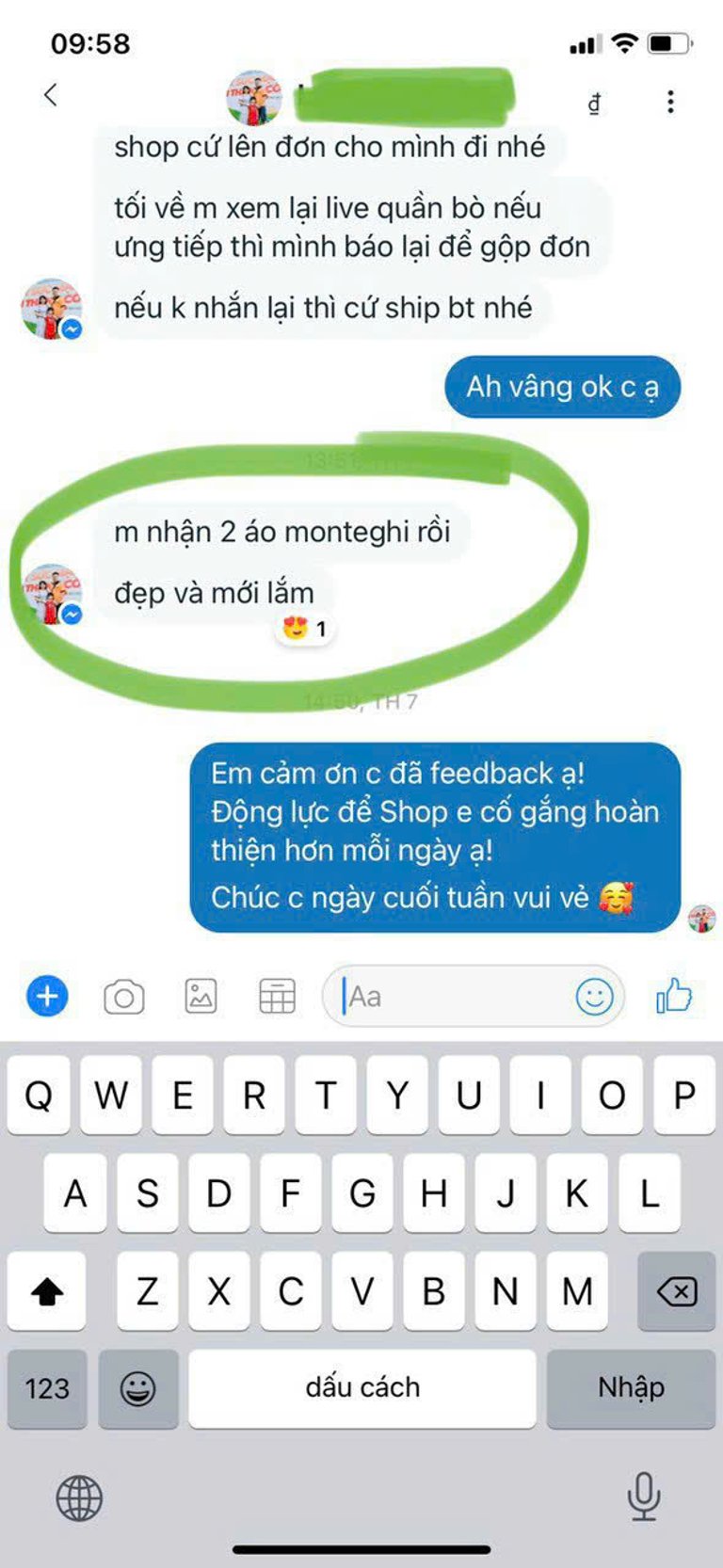The height and width of the screenshot is (1568, 723).
Task: Tap the shift key on keyboard
Action: pos(47,1291)
